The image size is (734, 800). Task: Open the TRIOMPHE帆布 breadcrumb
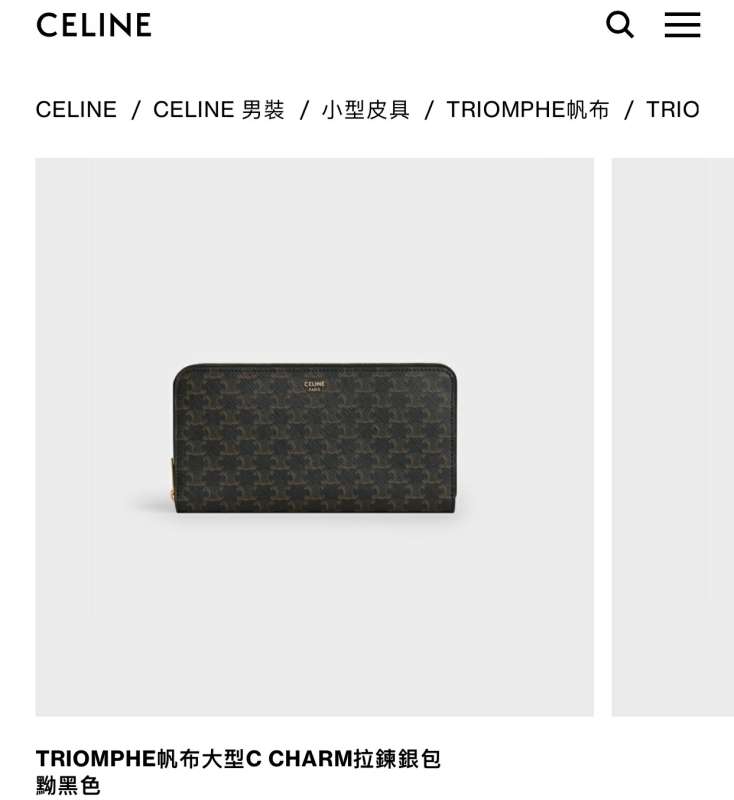click(527, 110)
